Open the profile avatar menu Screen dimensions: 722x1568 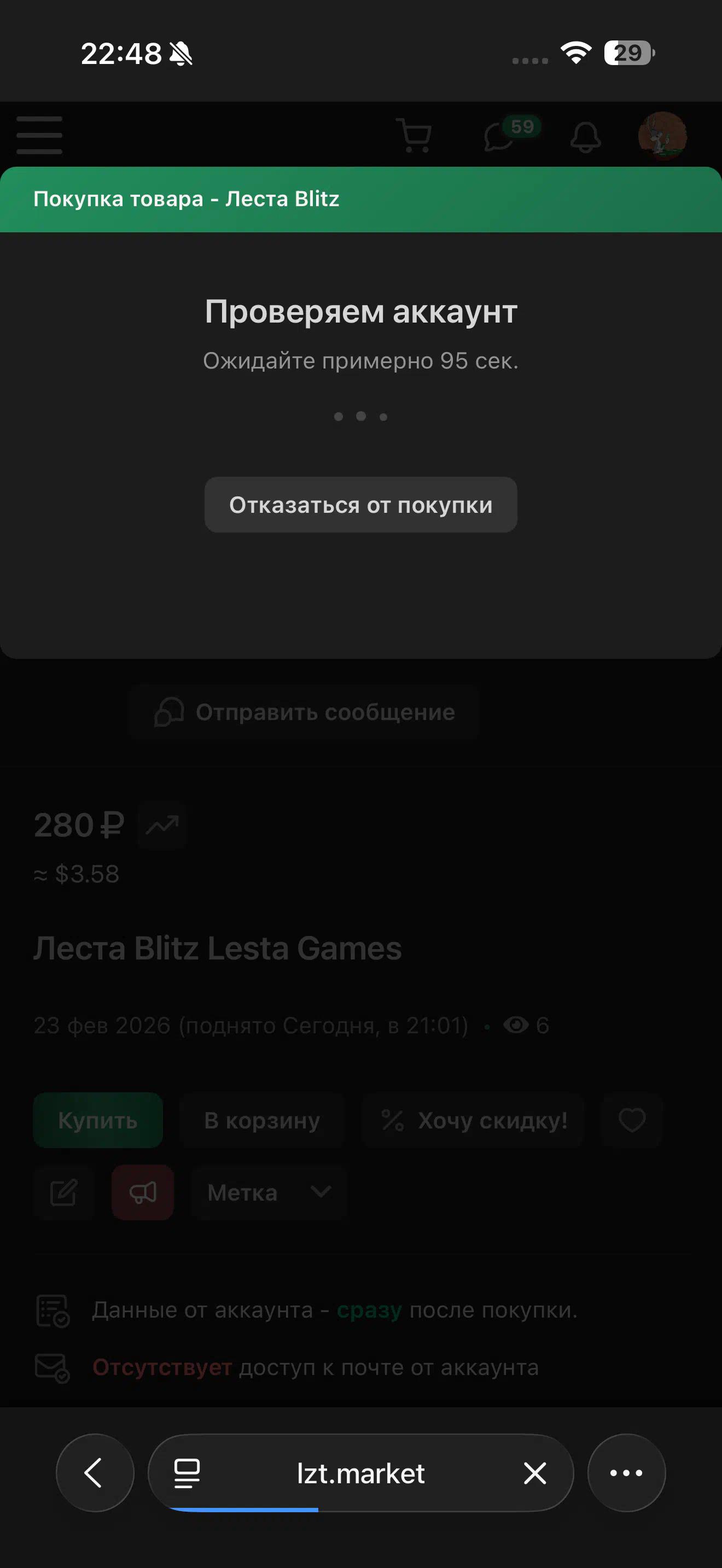point(662,135)
